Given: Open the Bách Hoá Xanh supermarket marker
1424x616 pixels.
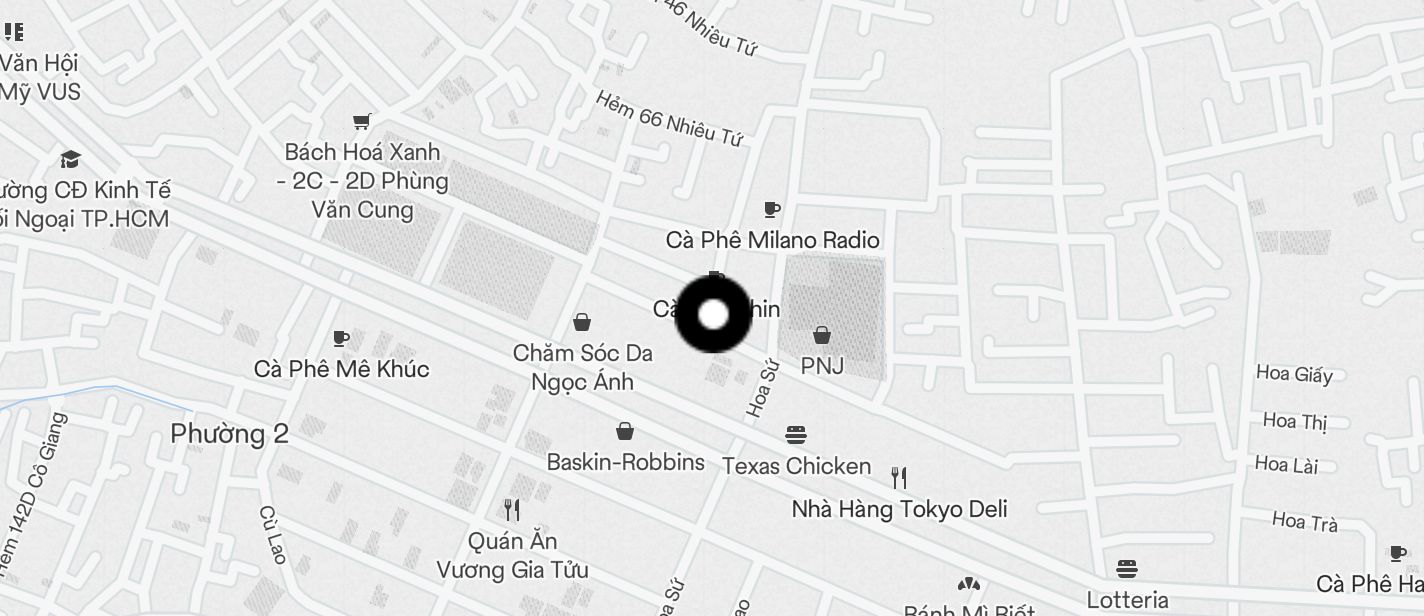Looking at the screenshot, I should (x=362, y=122).
